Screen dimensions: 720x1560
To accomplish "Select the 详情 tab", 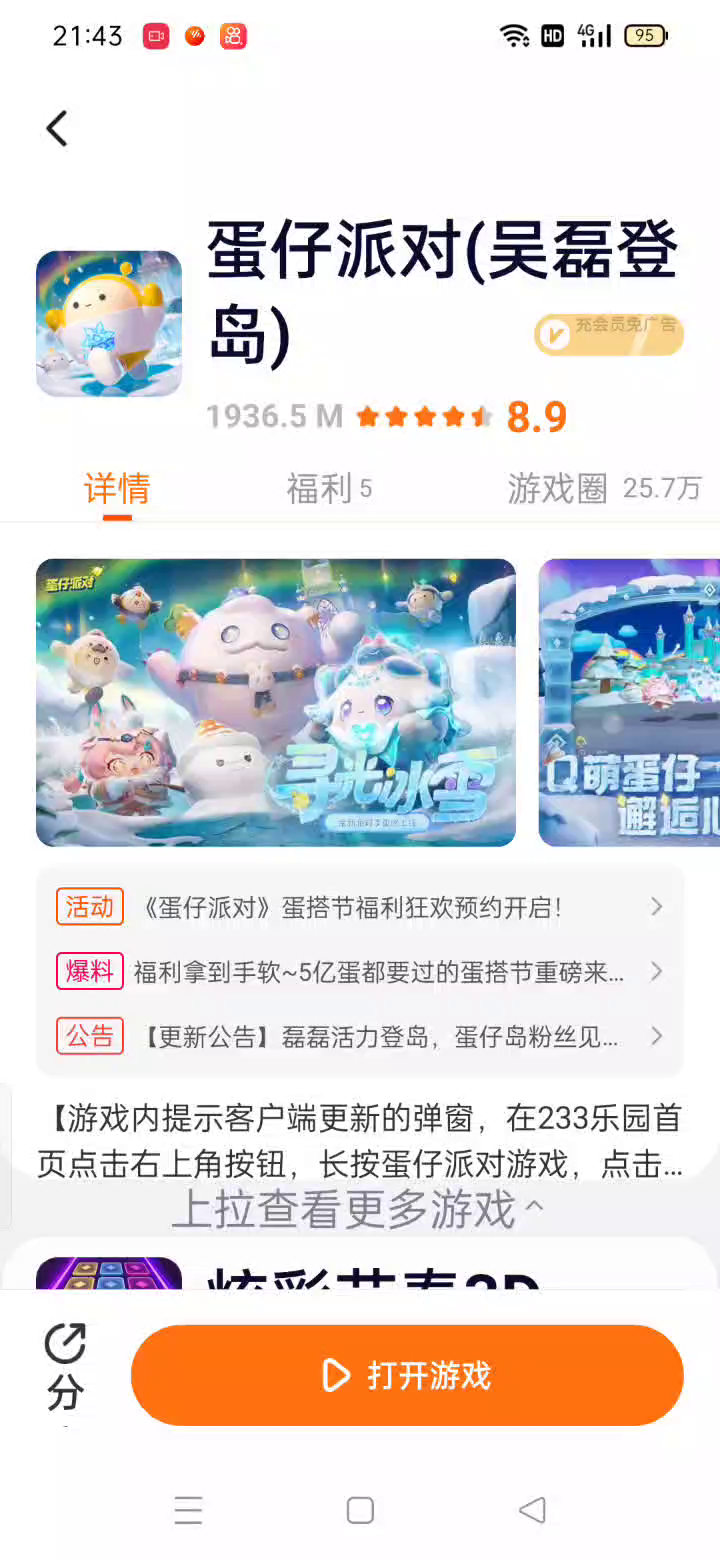I will click(117, 489).
